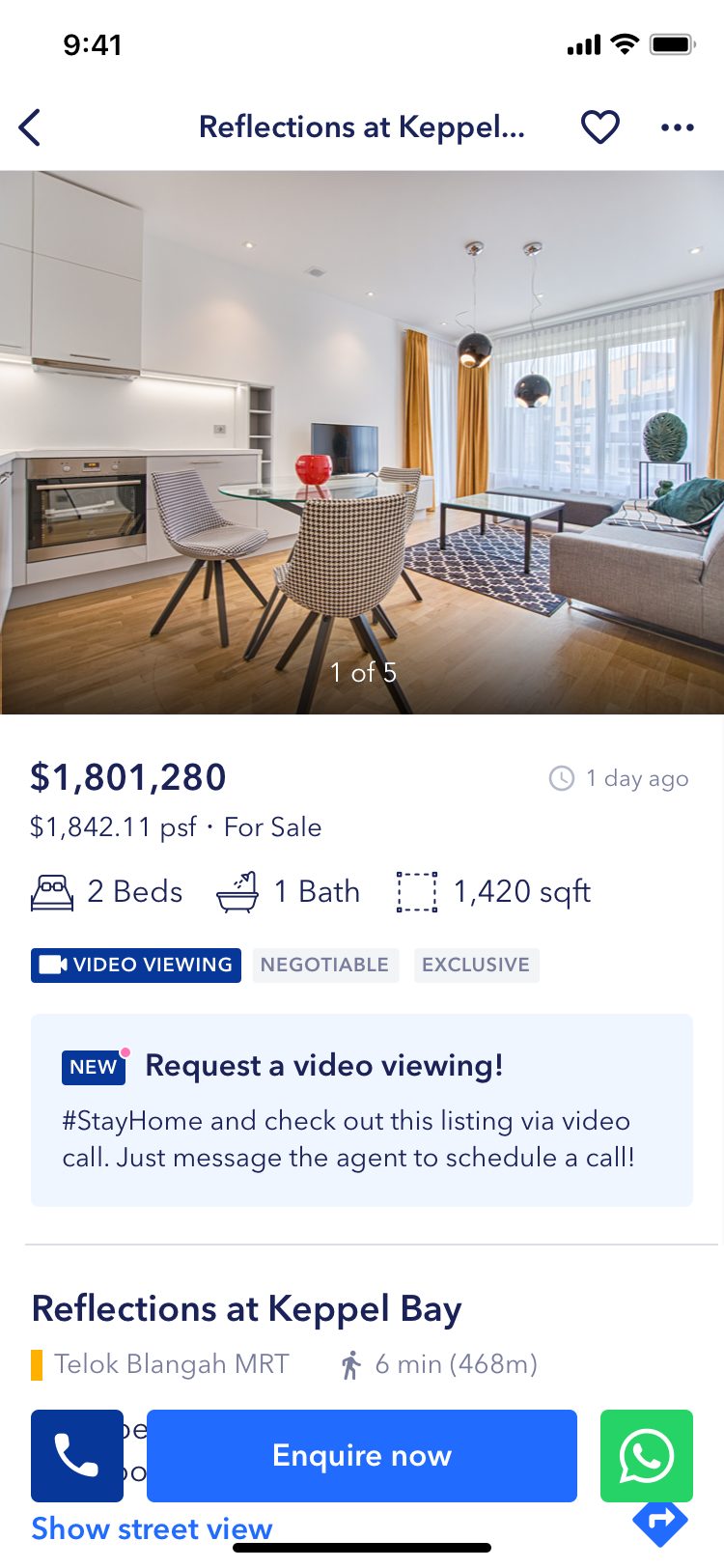This screenshot has width=724, height=1568.
Task: Tap the Enquire now button
Action: [x=362, y=1455]
